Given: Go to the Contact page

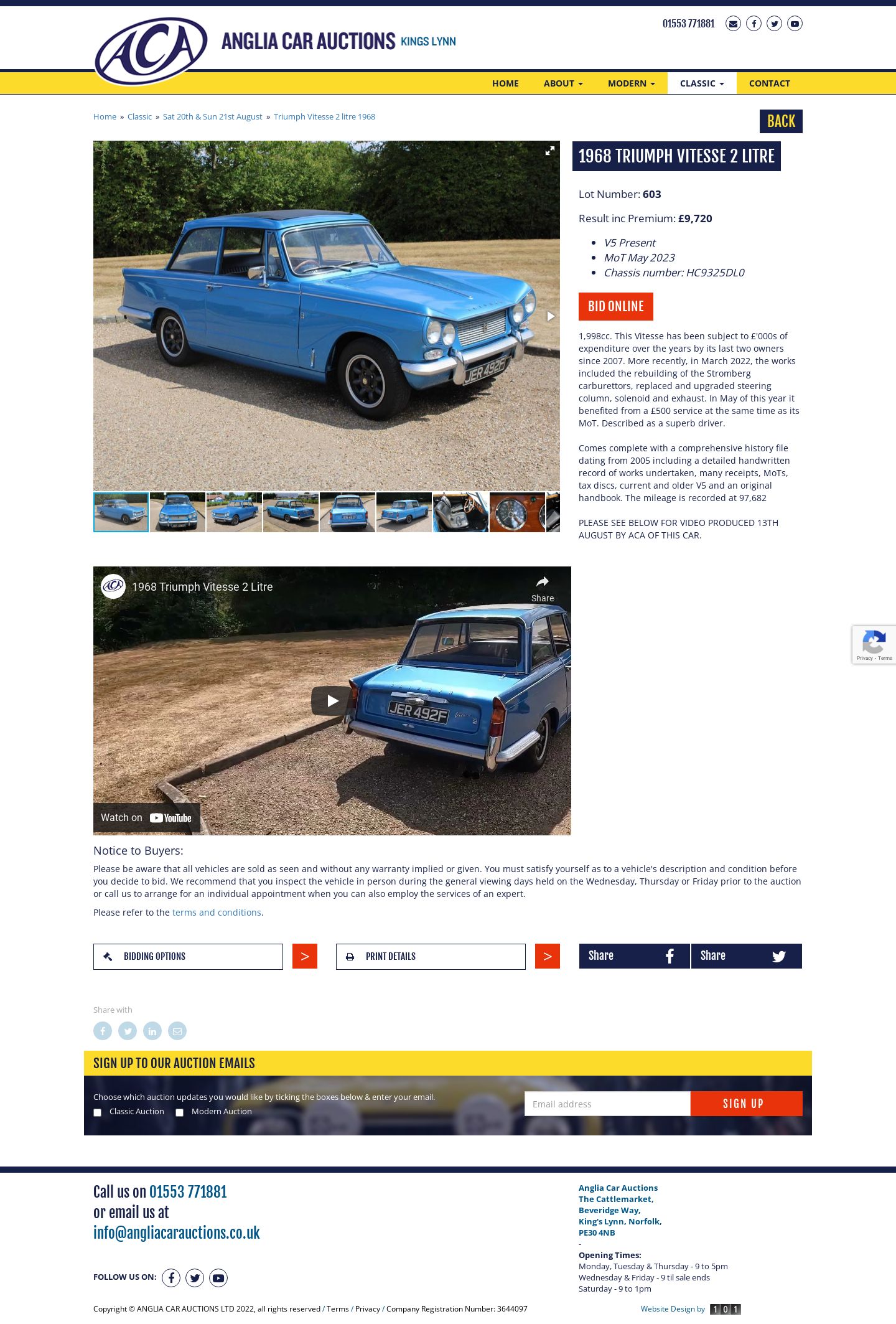Looking at the screenshot, I should 769,83.
